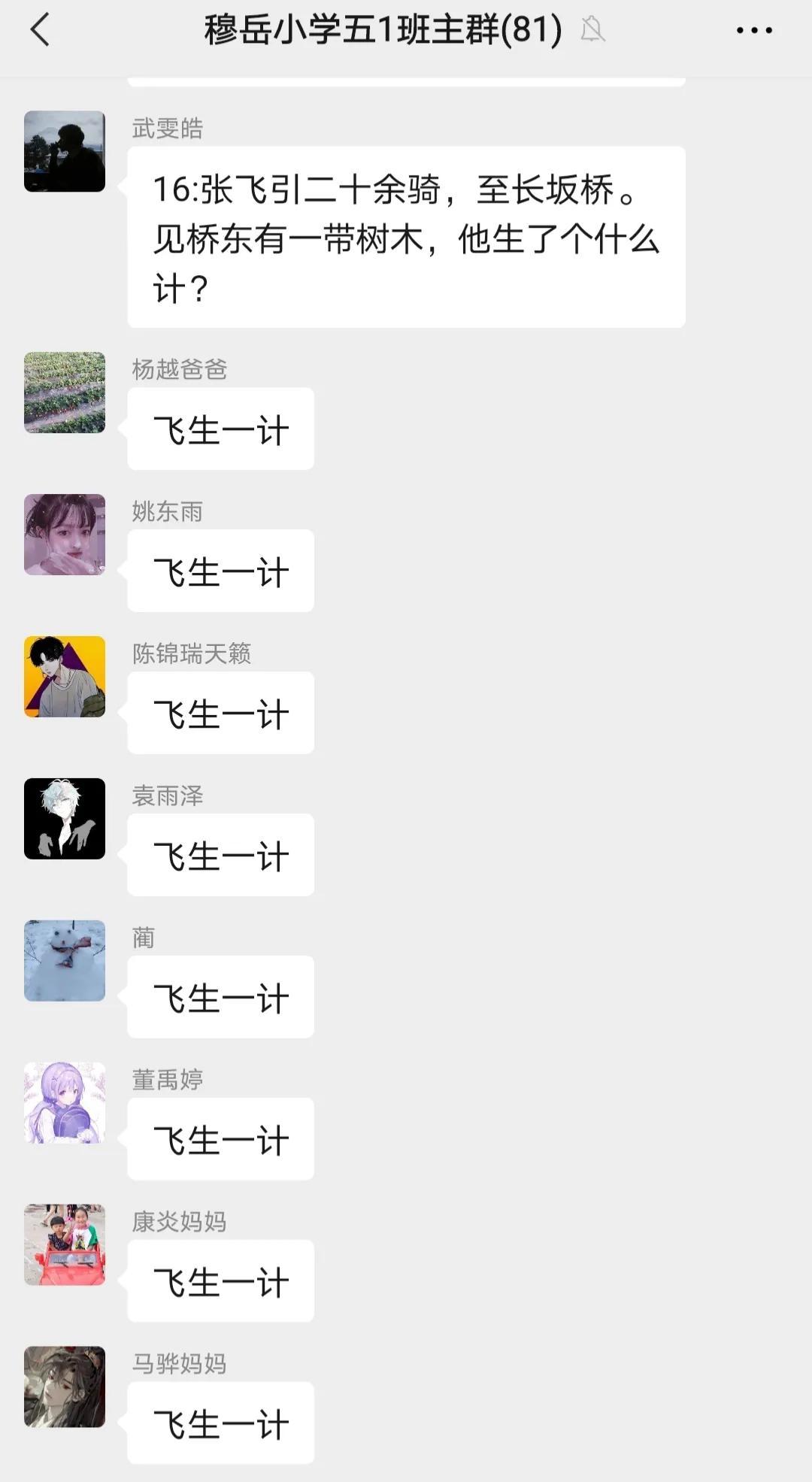Open 康炎妈妈's avatar

point(65,1245)
